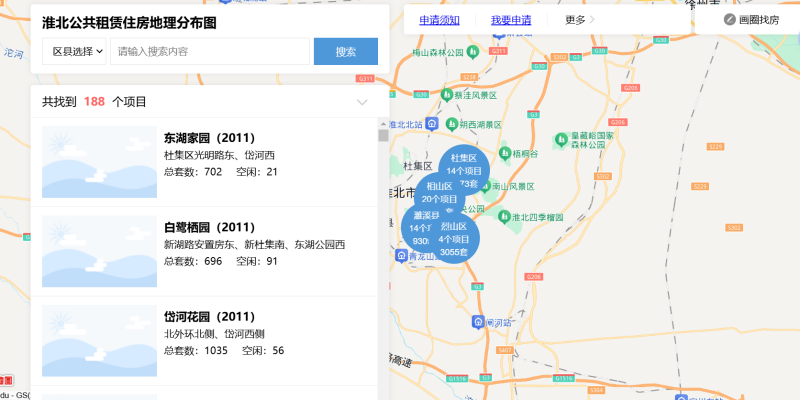Open the 岱河花园 (2011) listing
The width and height of the screenshot is (800, 400).
[210, 316]
